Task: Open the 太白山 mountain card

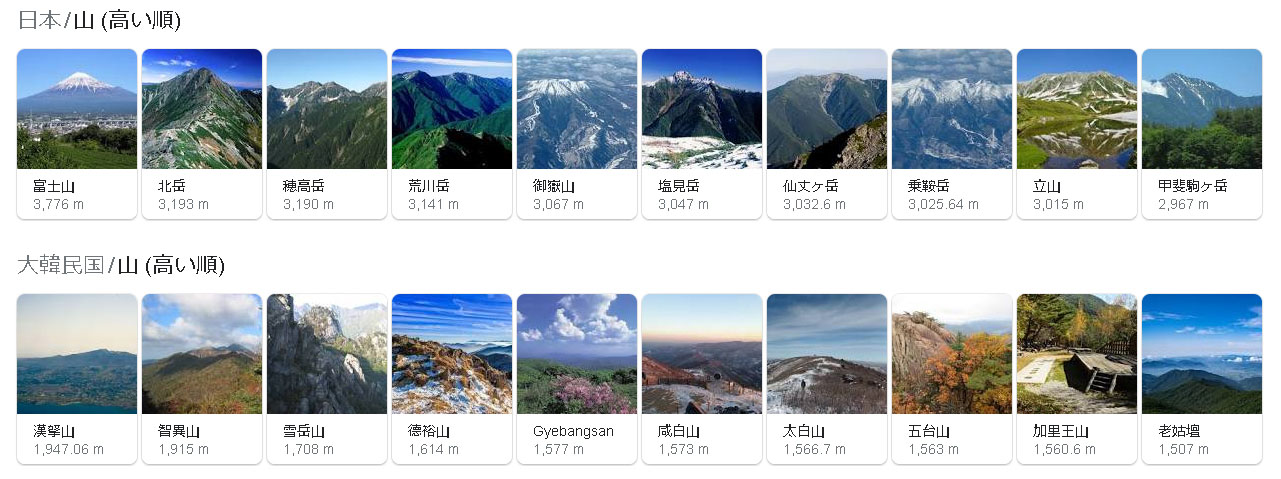Action: 827,378
